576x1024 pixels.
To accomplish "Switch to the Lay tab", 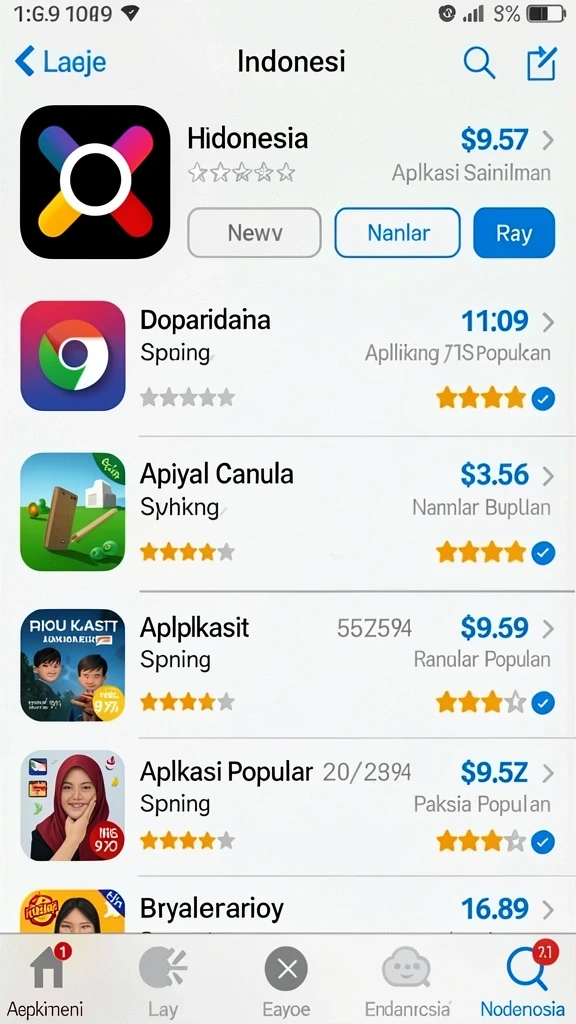I will (x=163, y=980).
